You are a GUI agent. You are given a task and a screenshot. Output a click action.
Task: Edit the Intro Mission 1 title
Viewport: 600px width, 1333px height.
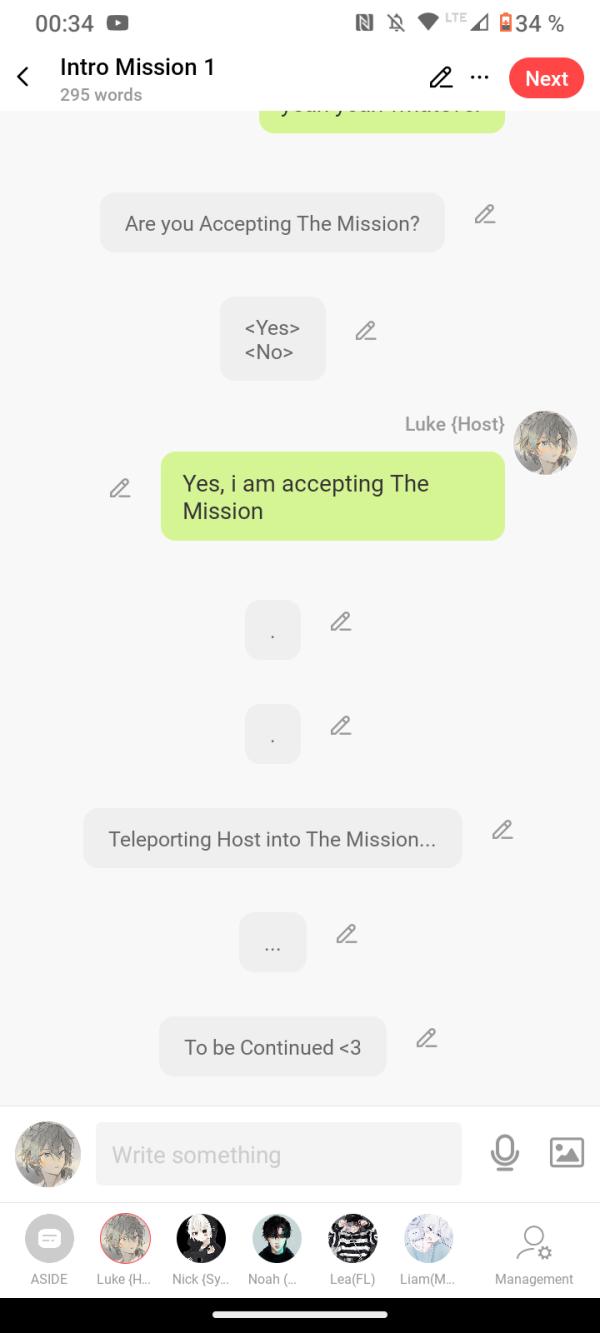click(440, 78)
